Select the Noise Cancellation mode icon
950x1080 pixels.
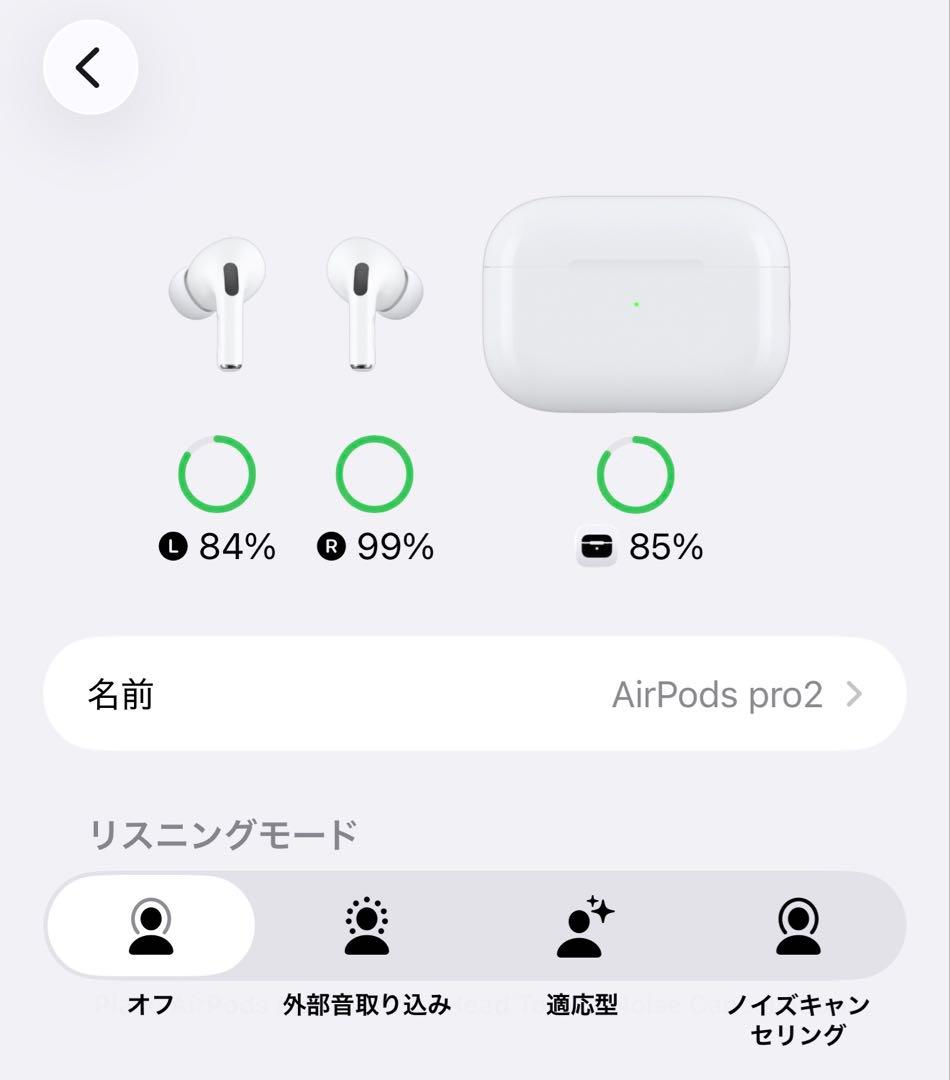point(798,928)
